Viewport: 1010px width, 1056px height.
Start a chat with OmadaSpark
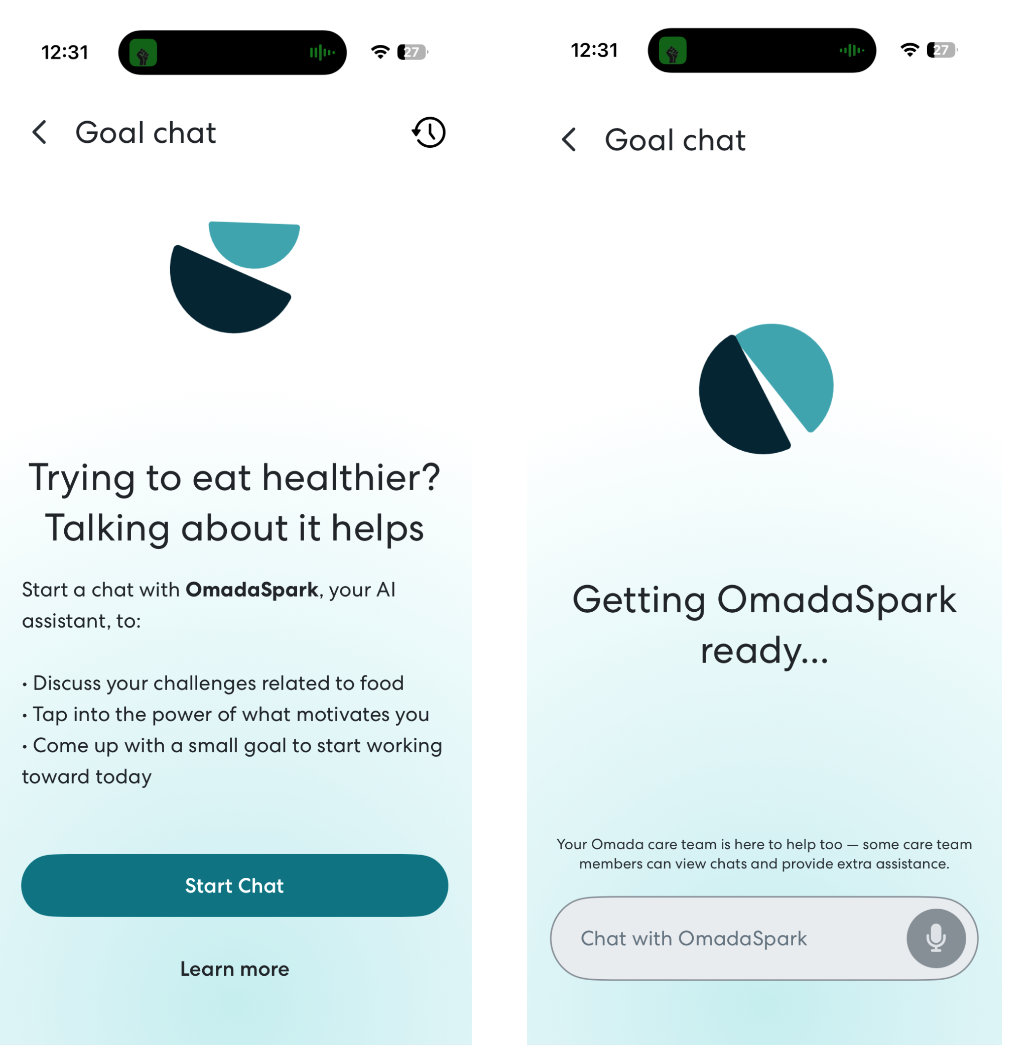click(234, 886)
